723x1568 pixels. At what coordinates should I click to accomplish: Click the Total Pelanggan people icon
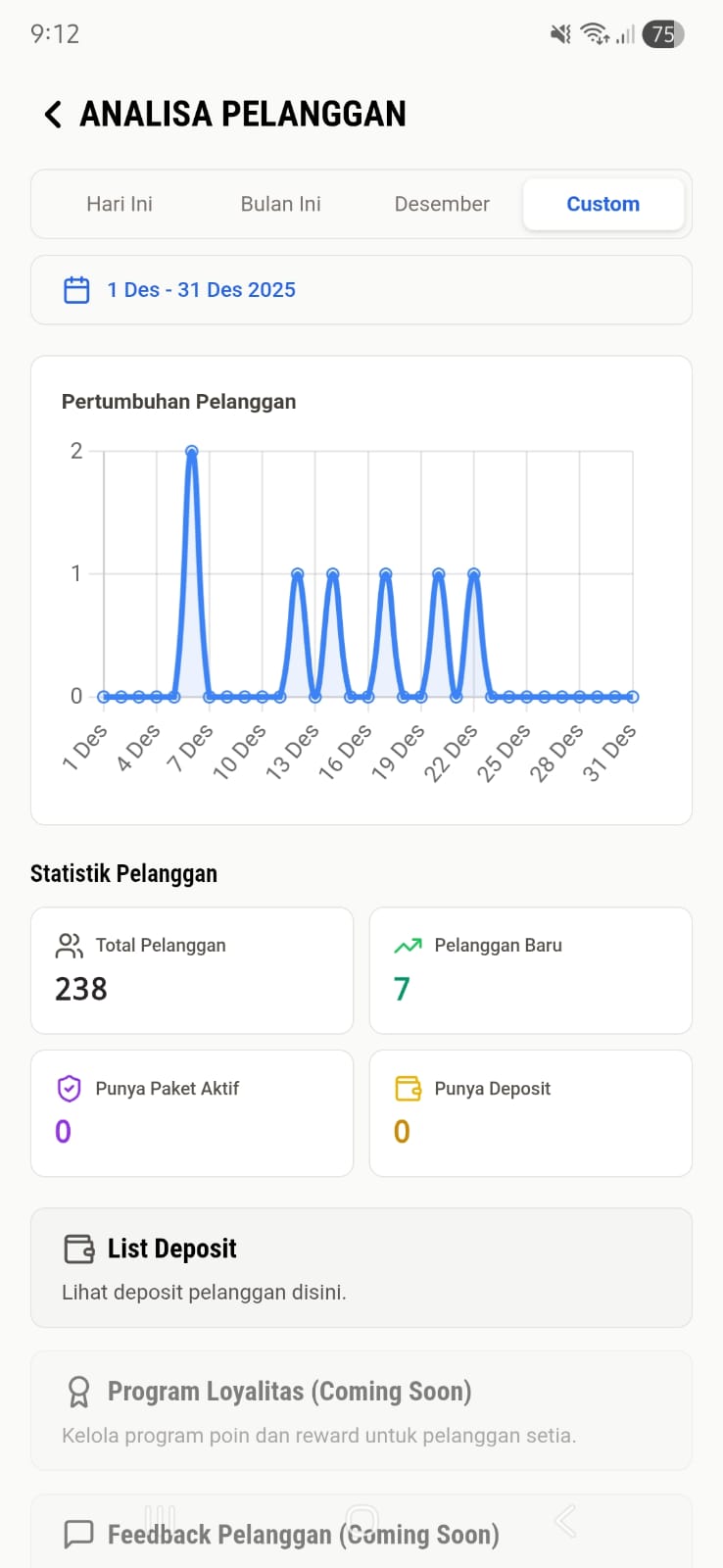[x=67, y=945]
